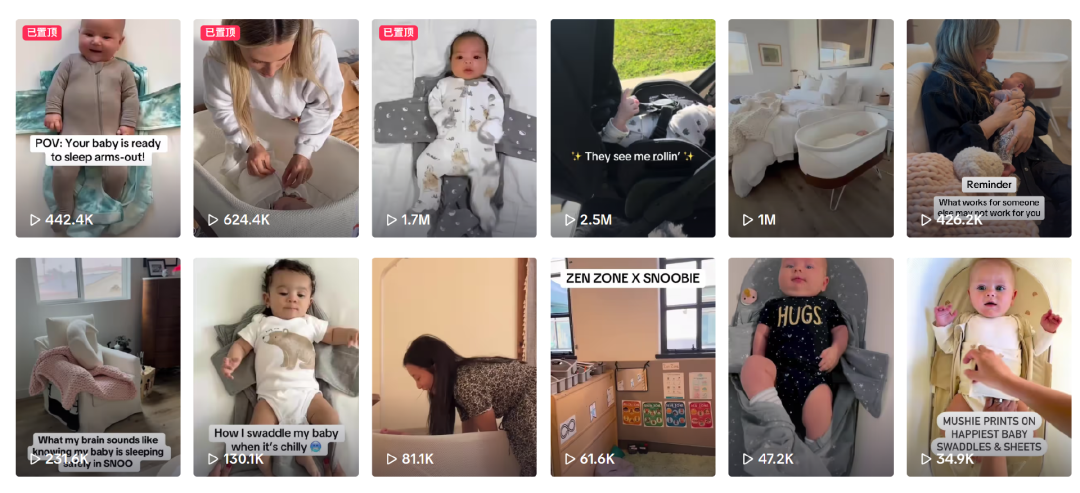The height and width of the screenshot is (493, 1080).
Task: Watch the 'MUSHIE PRINTS' swaddles video
Action: (988, 367)
